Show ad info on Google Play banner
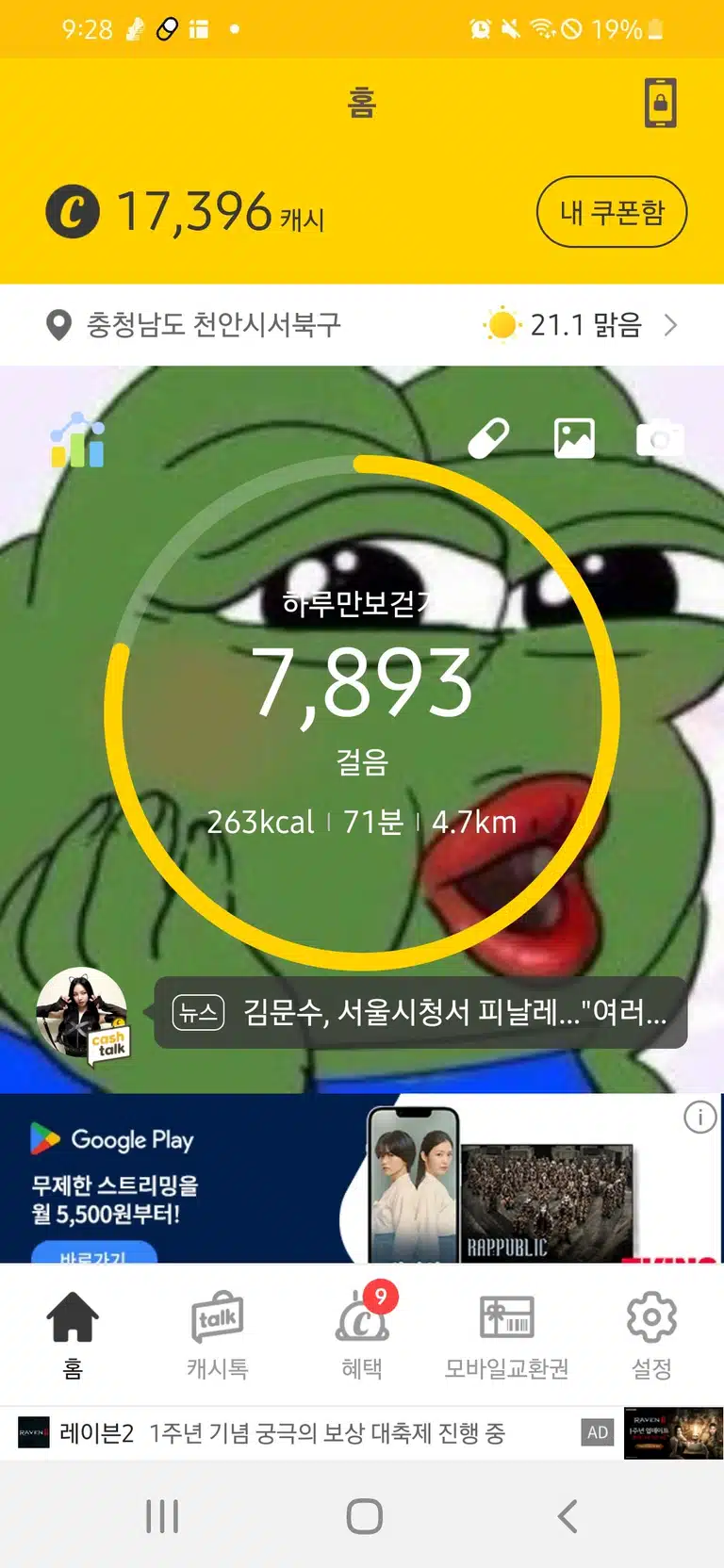 pyautogui.click(x=699, y=1118)
